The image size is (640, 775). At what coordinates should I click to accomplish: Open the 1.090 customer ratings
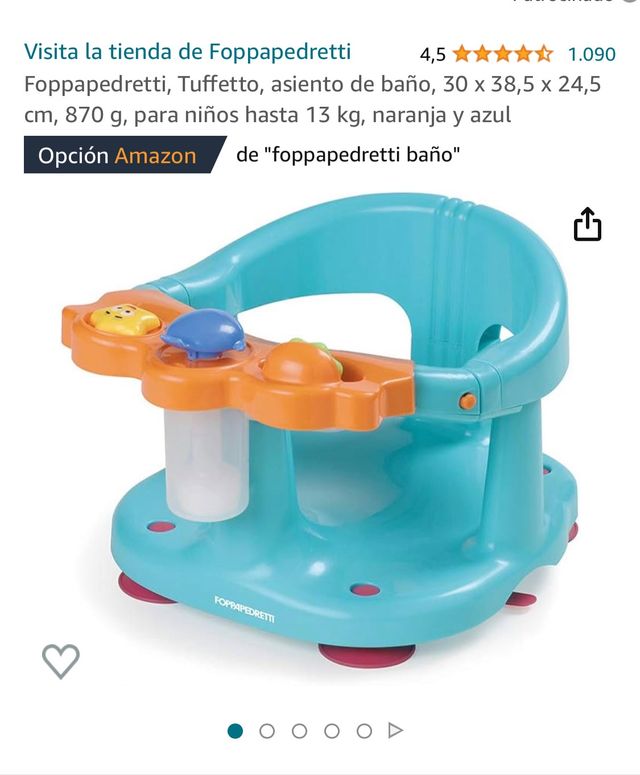(x=591, y=54)
